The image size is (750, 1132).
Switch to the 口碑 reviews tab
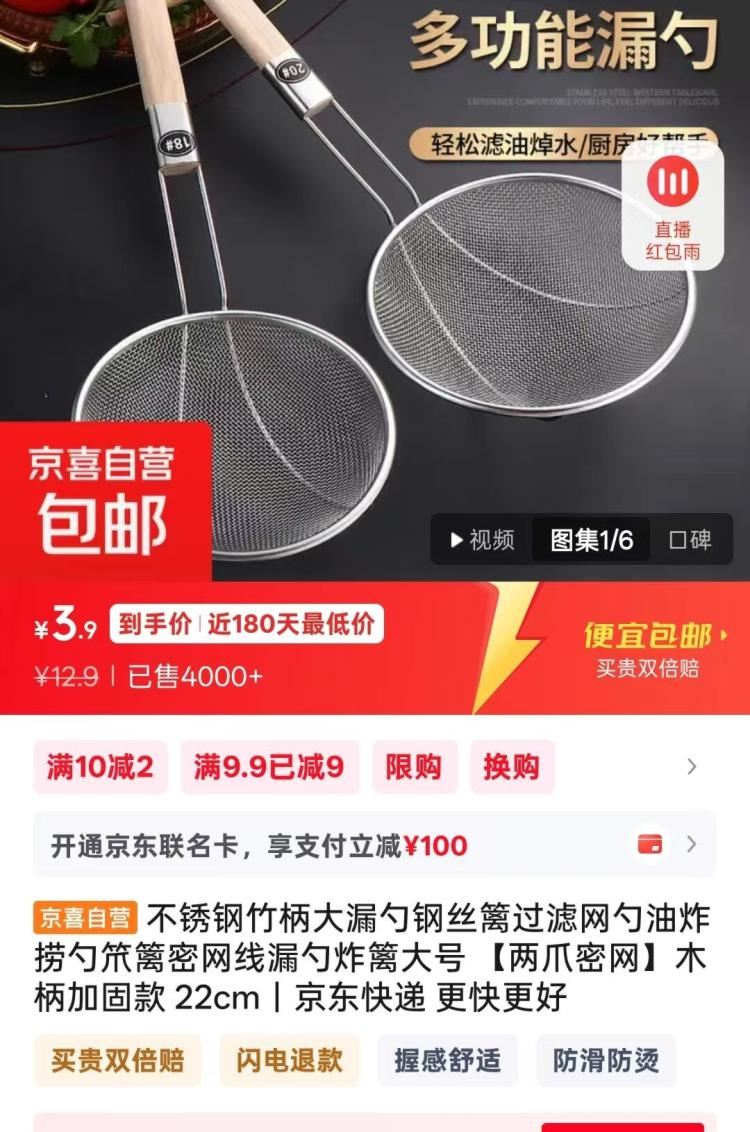tap(690, 541)
